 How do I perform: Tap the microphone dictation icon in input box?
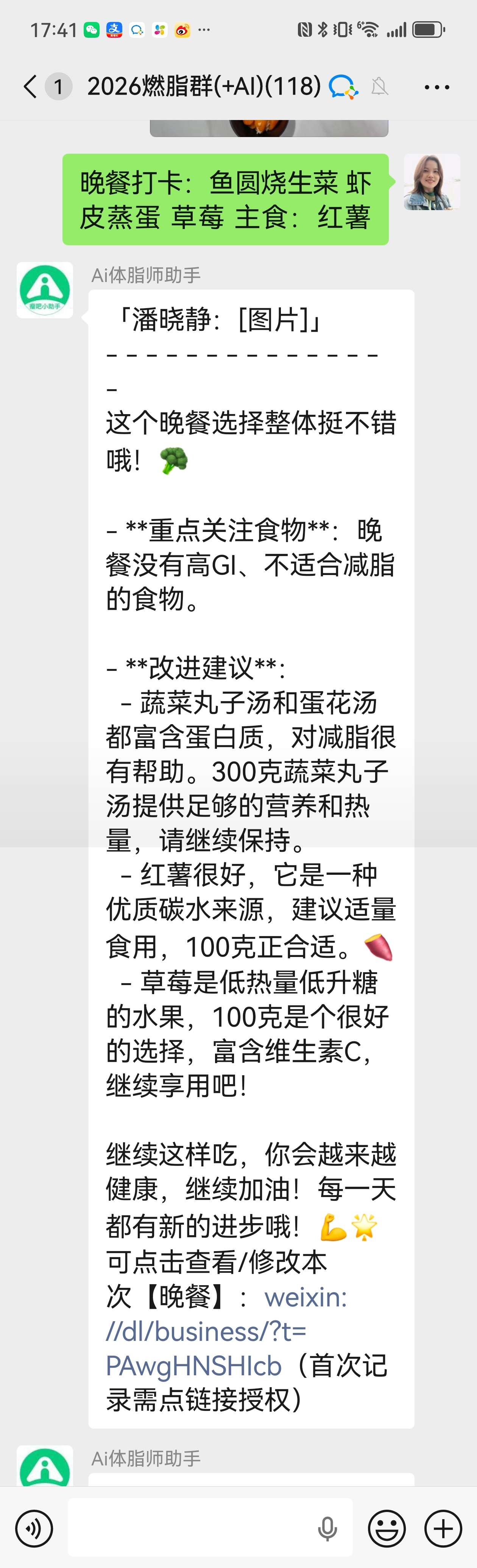coord(327,1528)
